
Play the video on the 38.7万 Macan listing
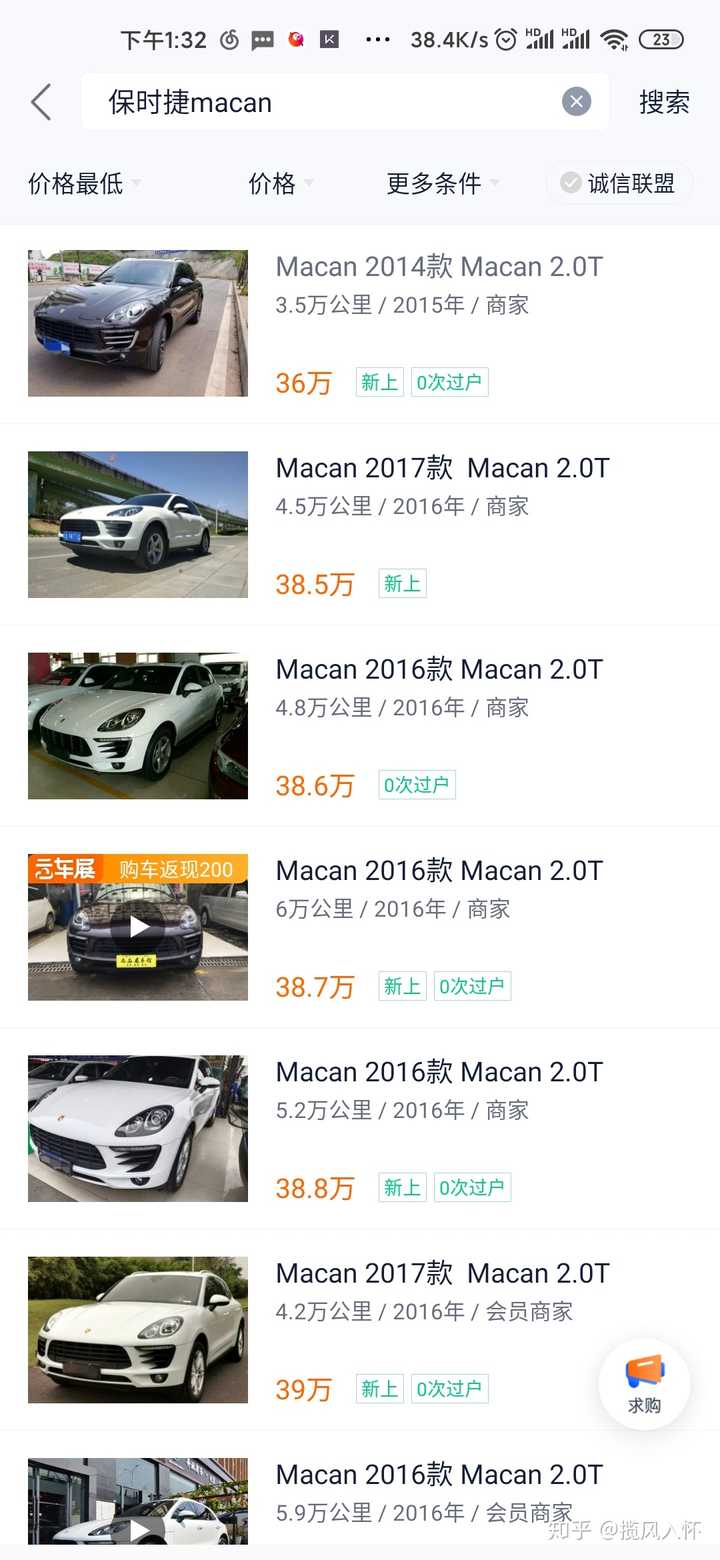(137, 926)
